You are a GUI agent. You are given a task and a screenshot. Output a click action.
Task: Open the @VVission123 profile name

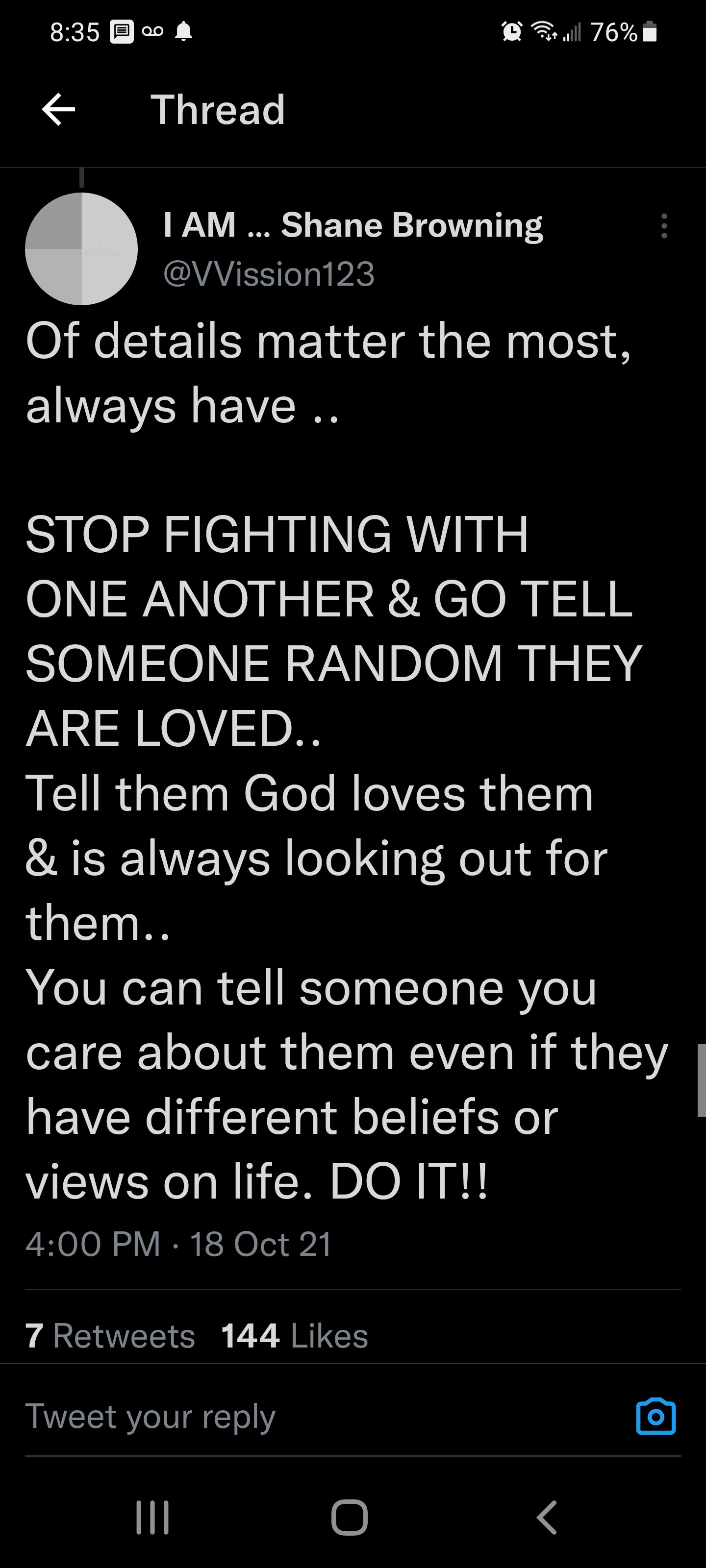pyautogui.click(x=269, y=274)
